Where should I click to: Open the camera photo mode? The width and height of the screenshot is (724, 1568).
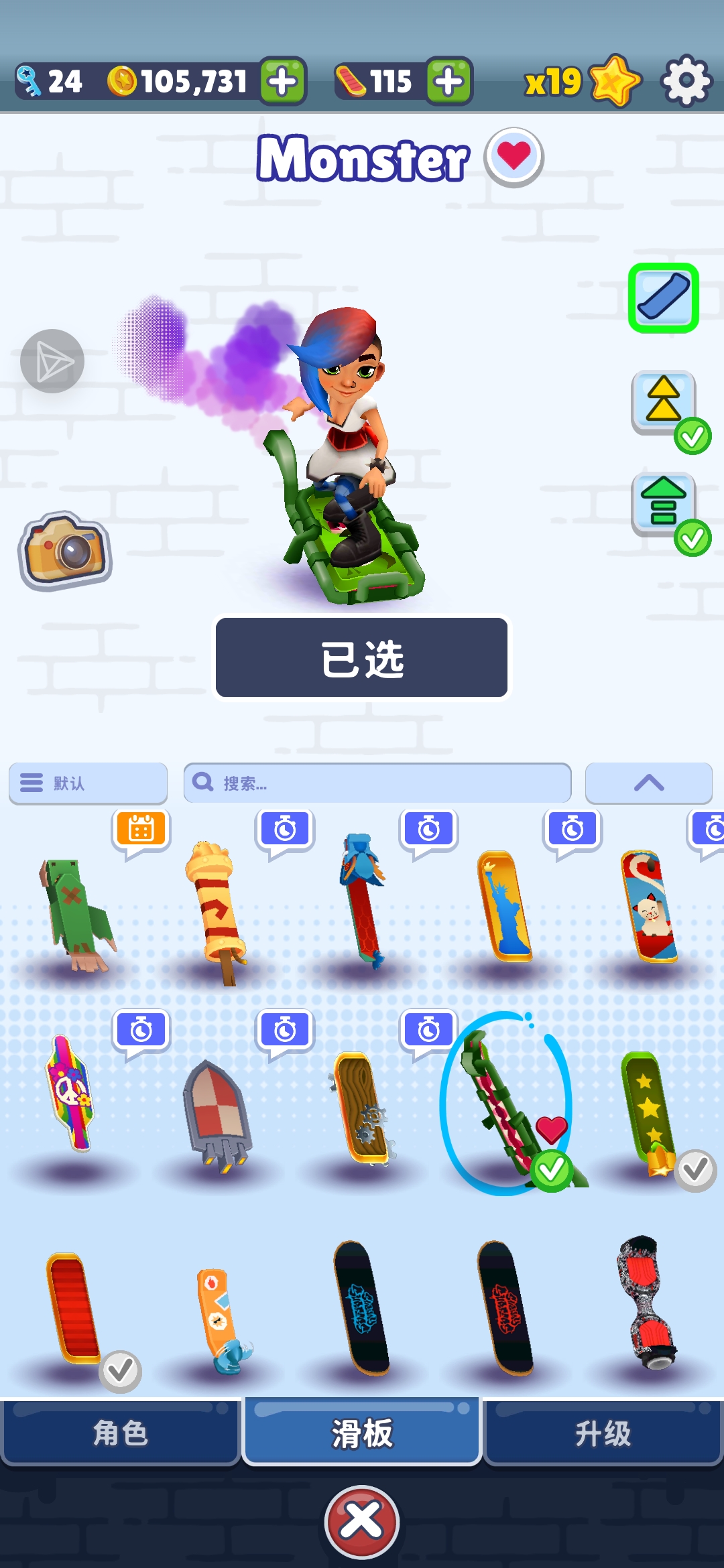[x=65, y=551]
